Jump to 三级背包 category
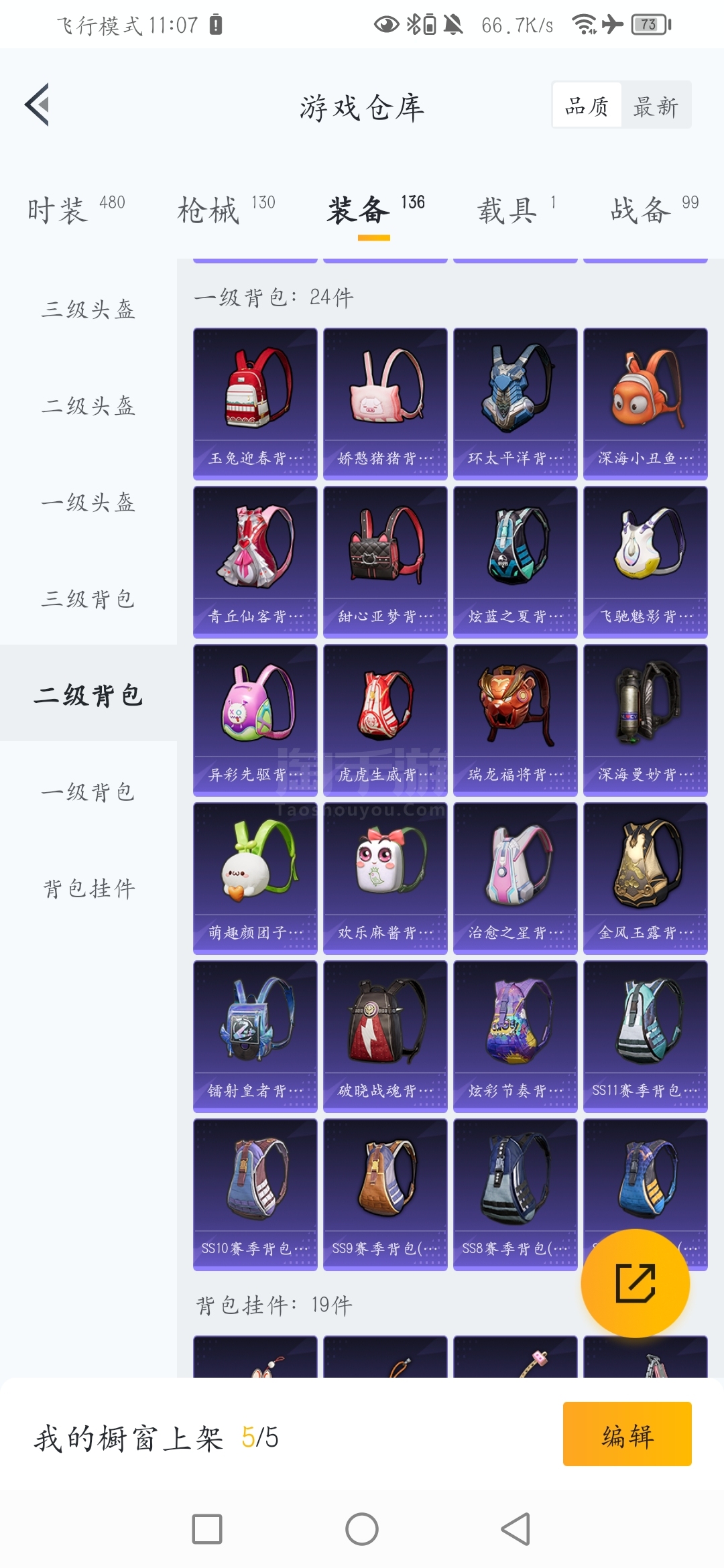This screenshot has width=724, height=1568. [88, 598]
